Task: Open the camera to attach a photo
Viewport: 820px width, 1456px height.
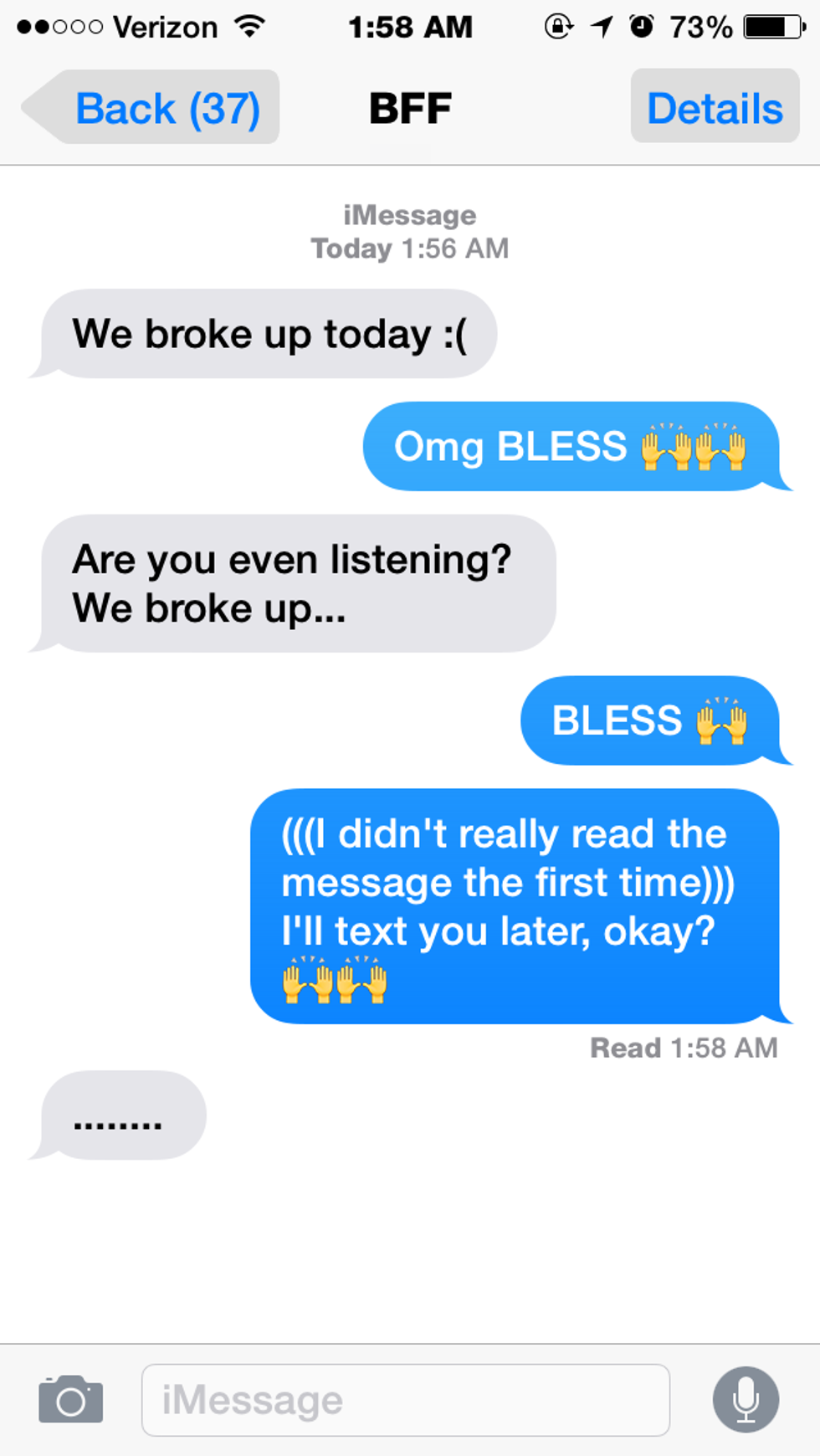Action: pyautogui.click(x=71, y=1399)
